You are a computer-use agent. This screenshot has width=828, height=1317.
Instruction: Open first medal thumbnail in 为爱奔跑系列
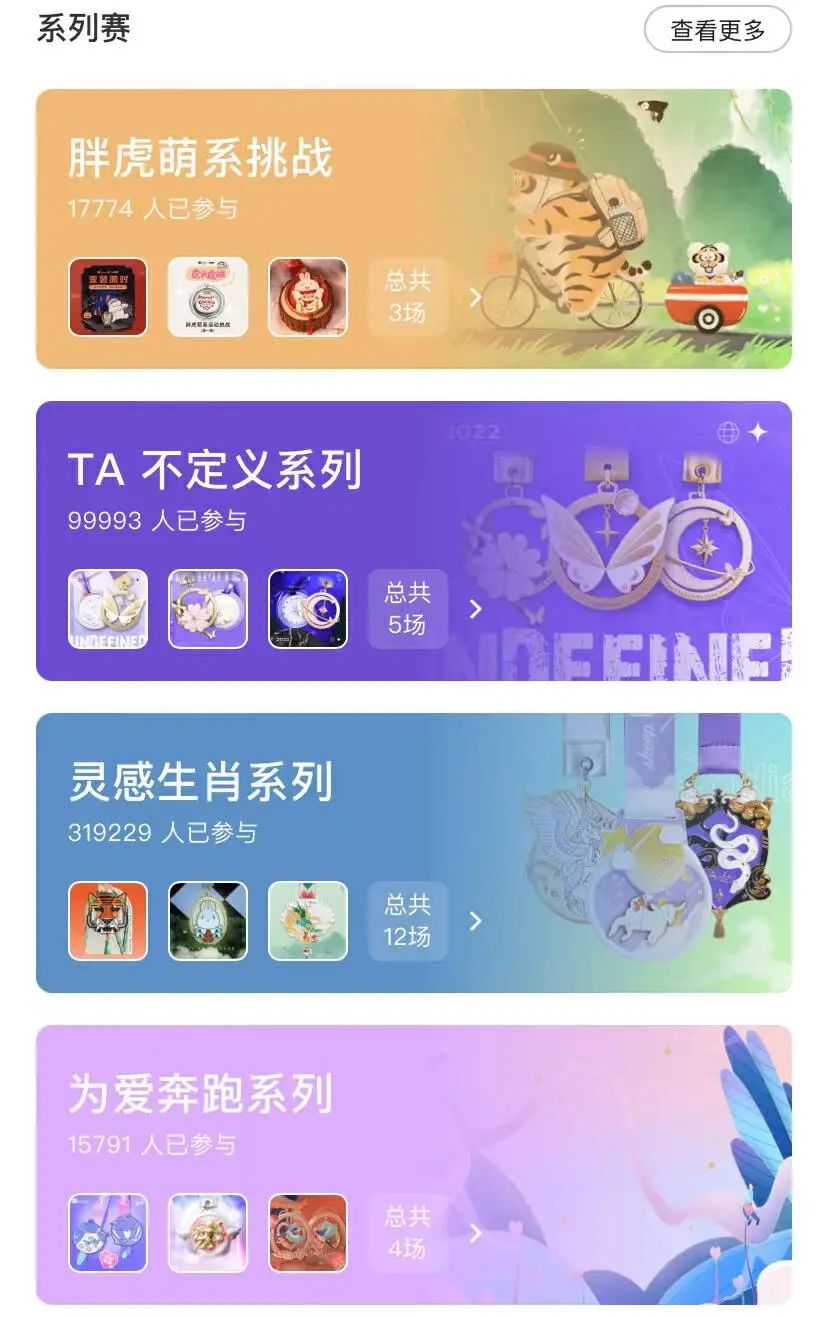108,1233
